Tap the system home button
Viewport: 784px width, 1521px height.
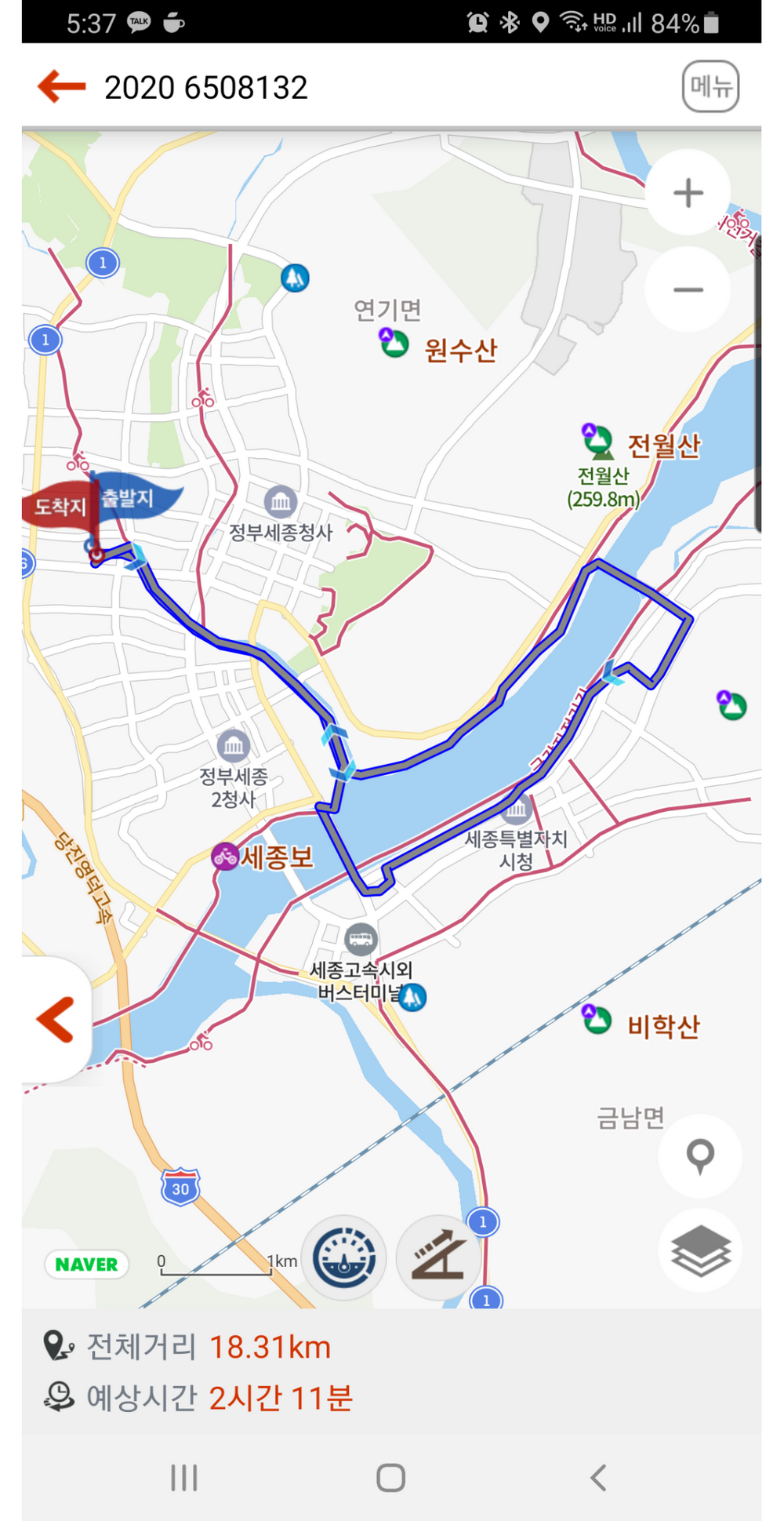coord(390,1478)
